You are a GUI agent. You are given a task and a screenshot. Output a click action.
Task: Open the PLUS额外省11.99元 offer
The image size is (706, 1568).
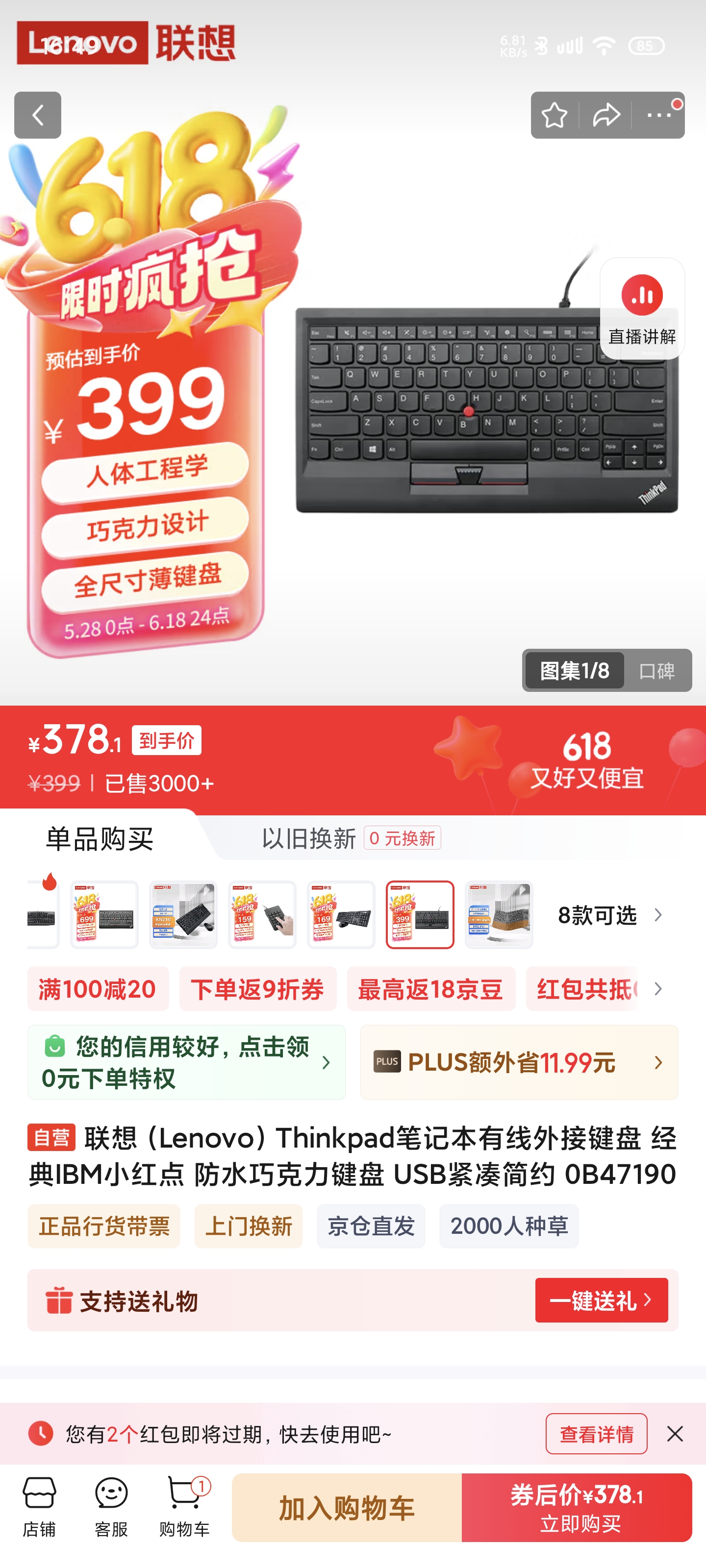click(518, 1062)
